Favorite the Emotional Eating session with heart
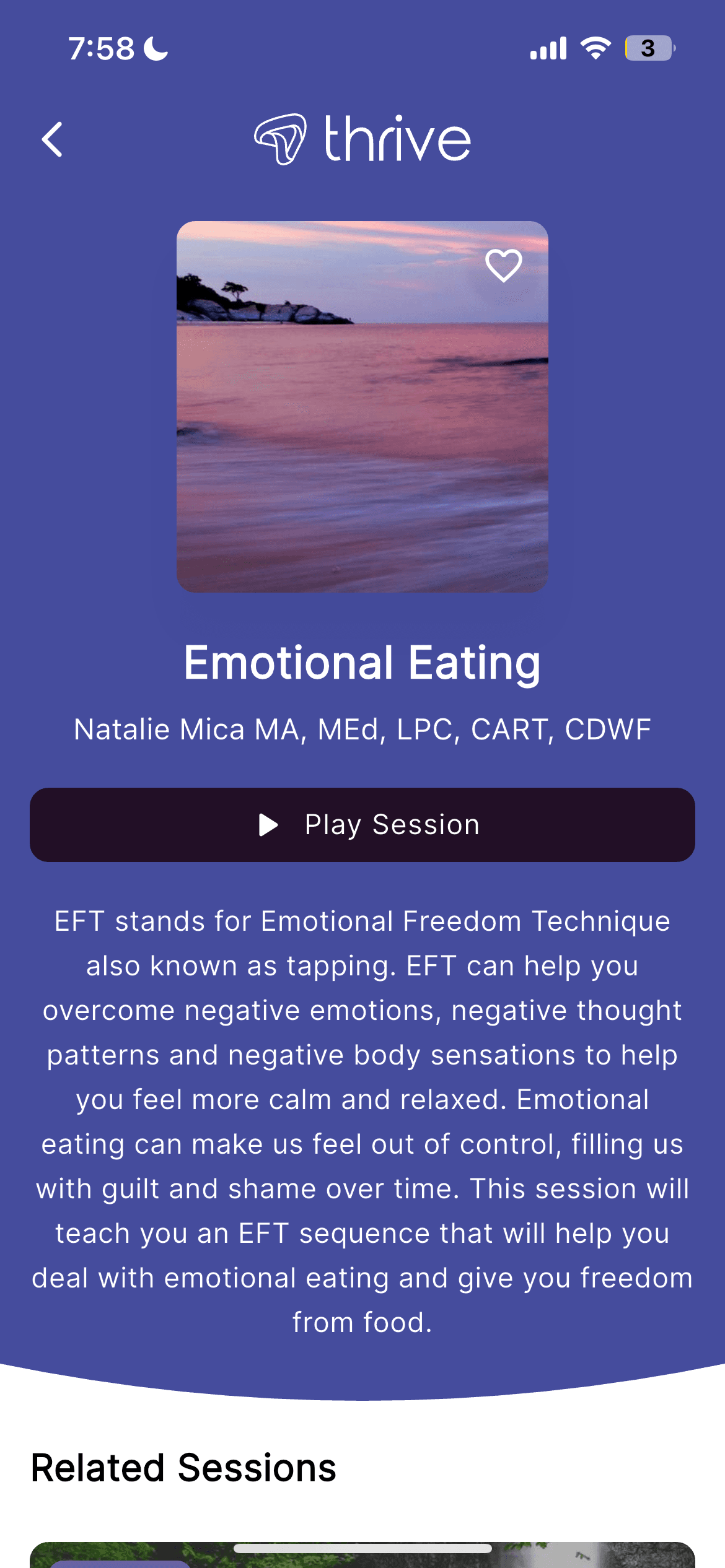The height and width of the screenshot is (1568, 725). pyautogui.click(x=503, y=266)
